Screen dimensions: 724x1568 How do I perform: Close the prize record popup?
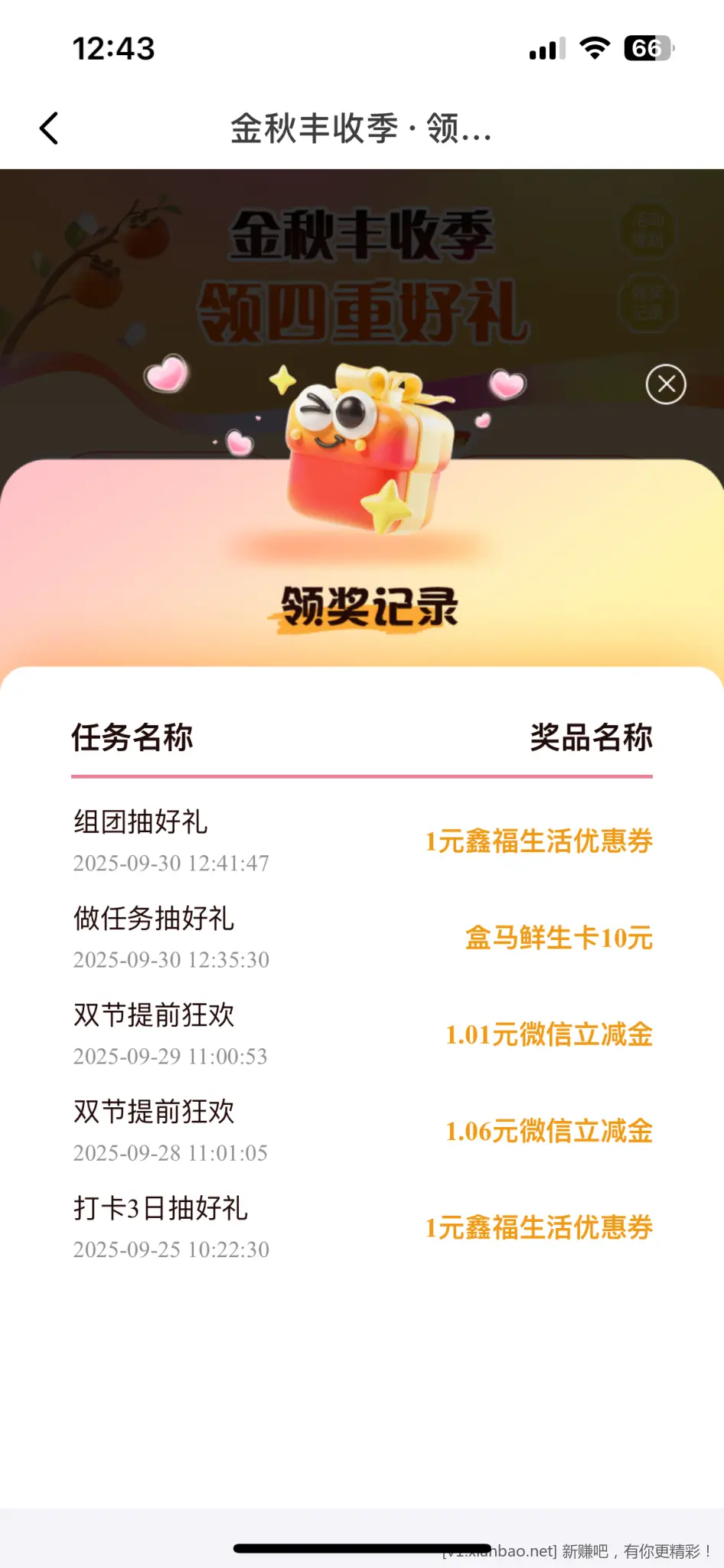(x=666, y=384)
